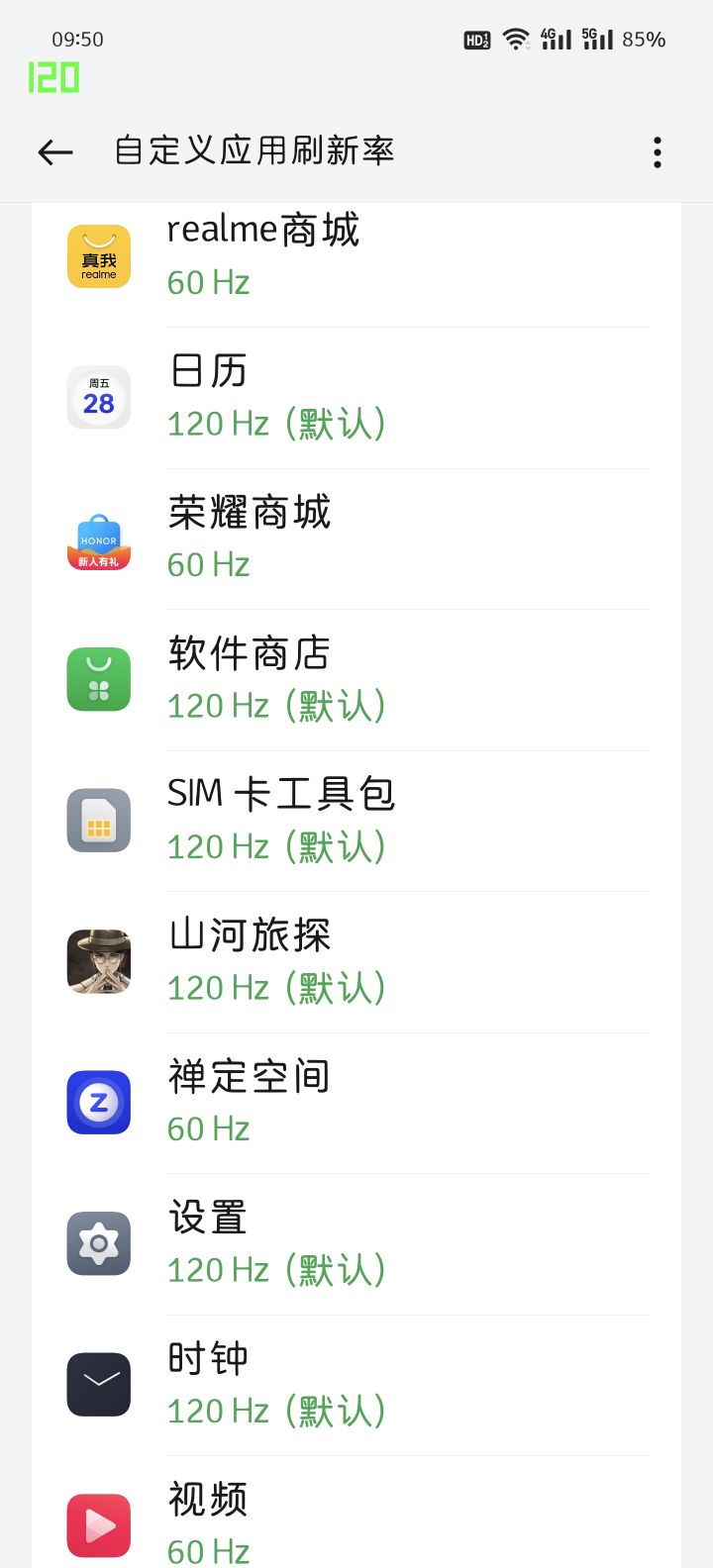713x1568 pixels.
Task: Change refresh rate for realme商城 at 60 Hz
Action: coord(208,282)
